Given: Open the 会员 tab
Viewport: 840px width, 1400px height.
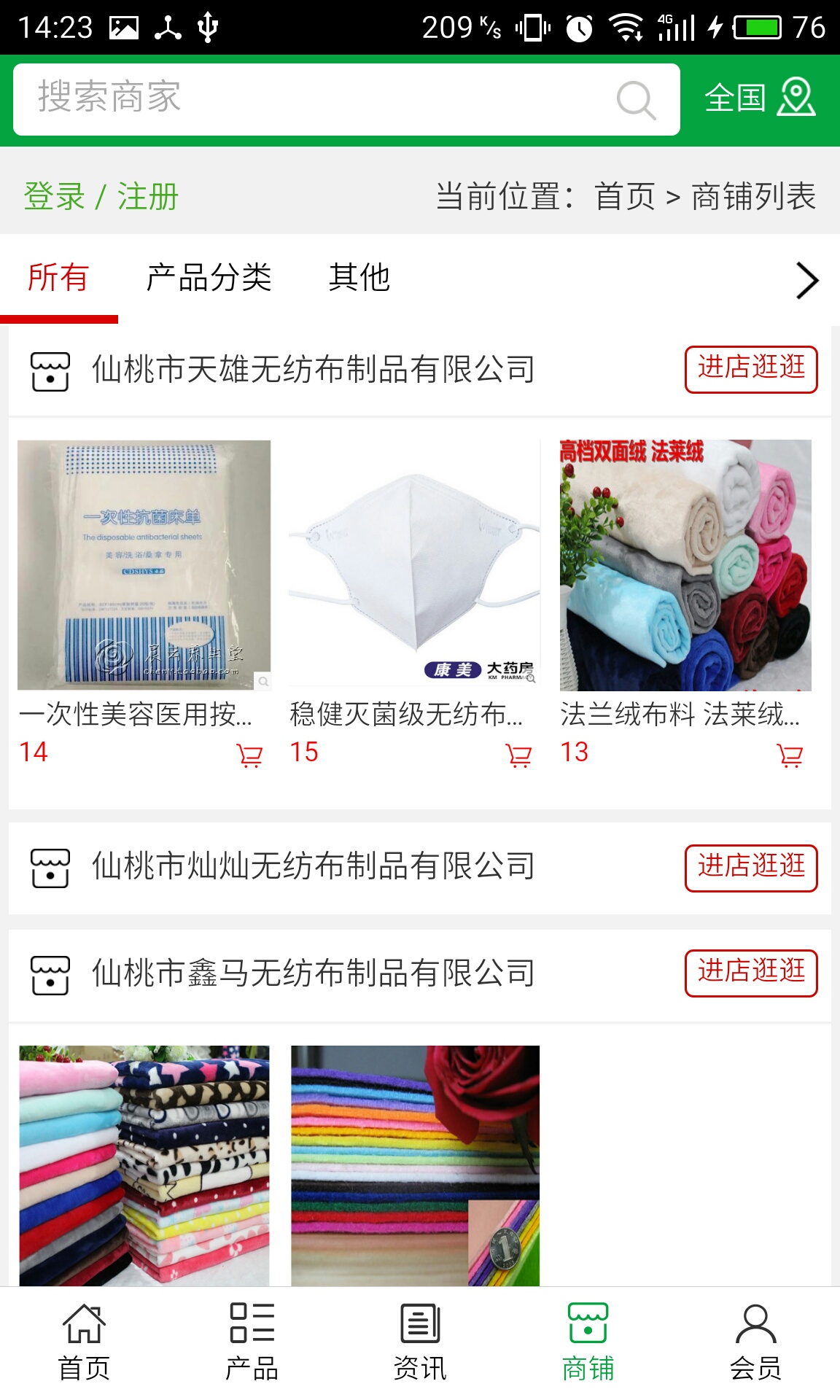Looking at the screenshot, I should pos(755,1343).
